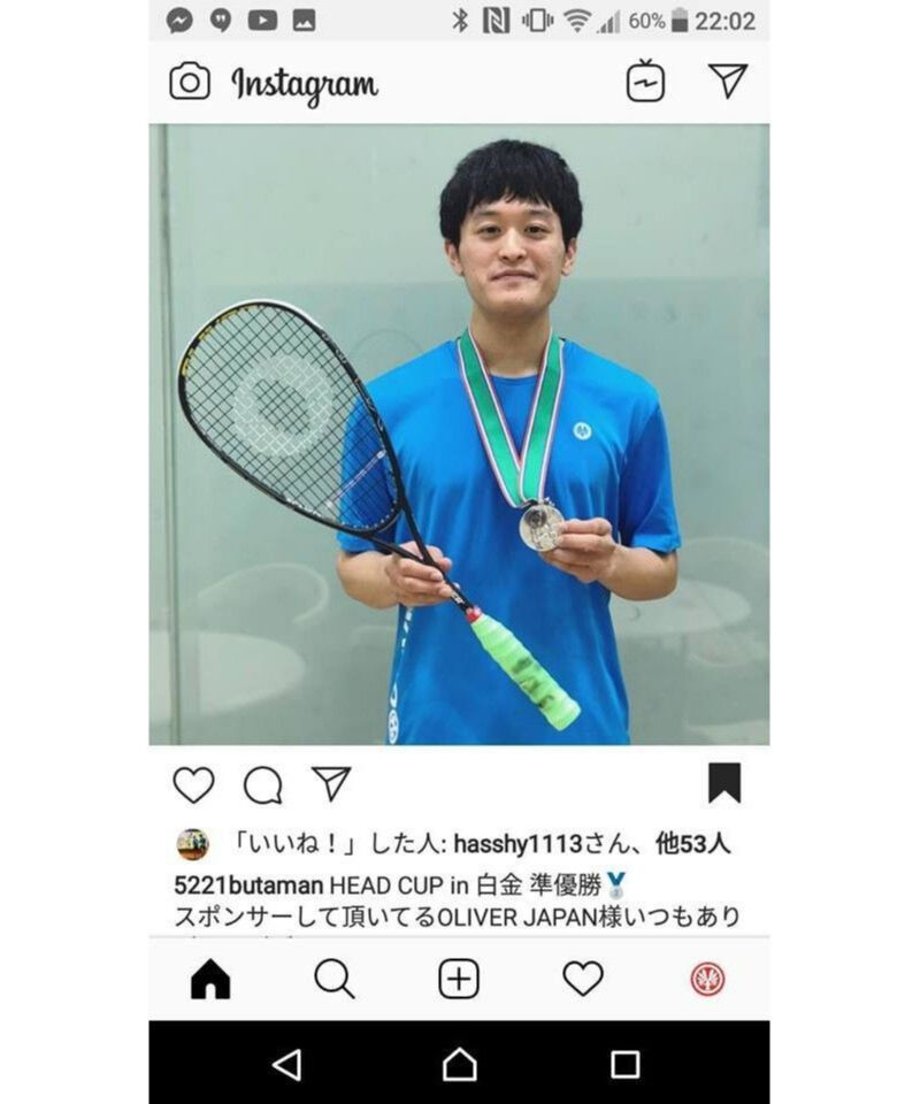Open the hasshy1113 profile from likes

point(518,844)
